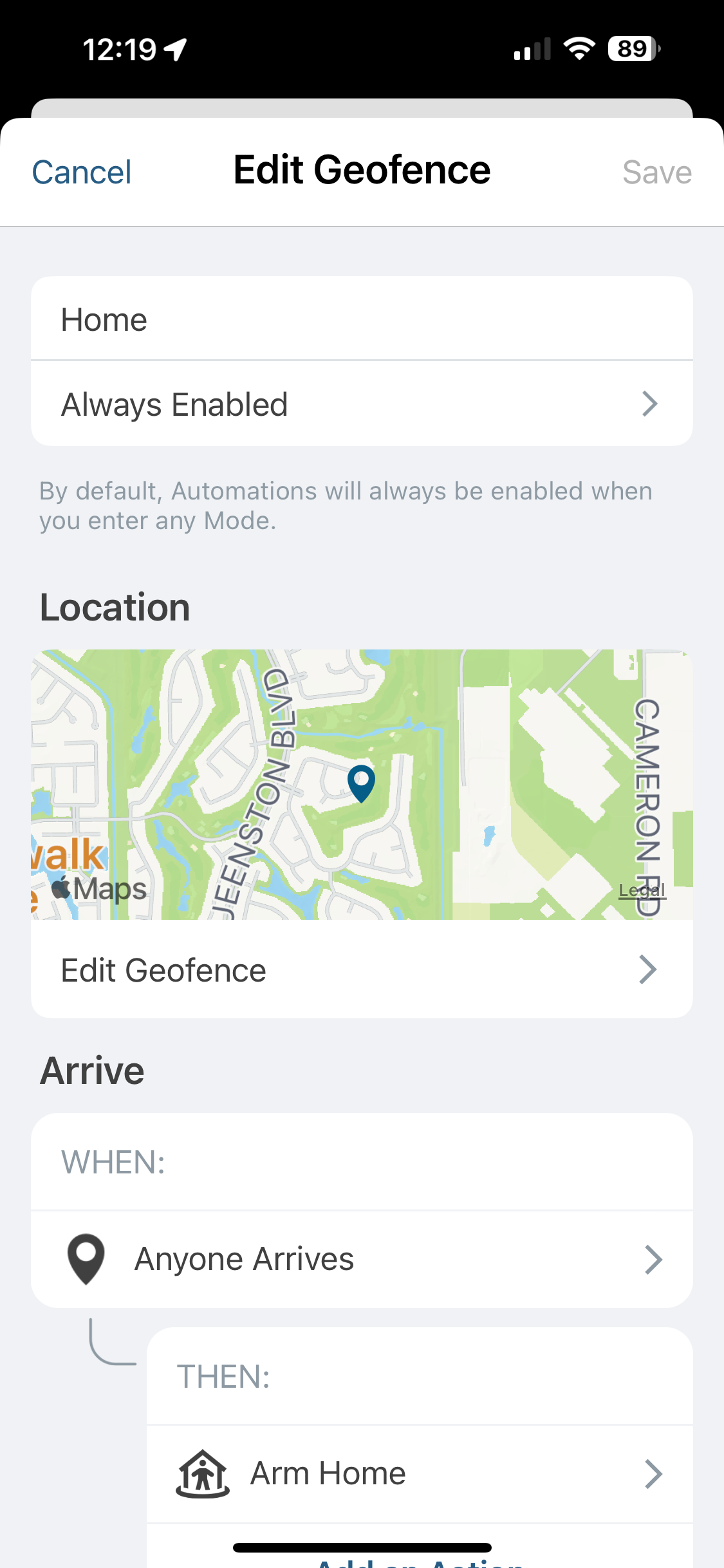
Task: Change the Anyone Arrives trigger
Action: [361, 1259]
